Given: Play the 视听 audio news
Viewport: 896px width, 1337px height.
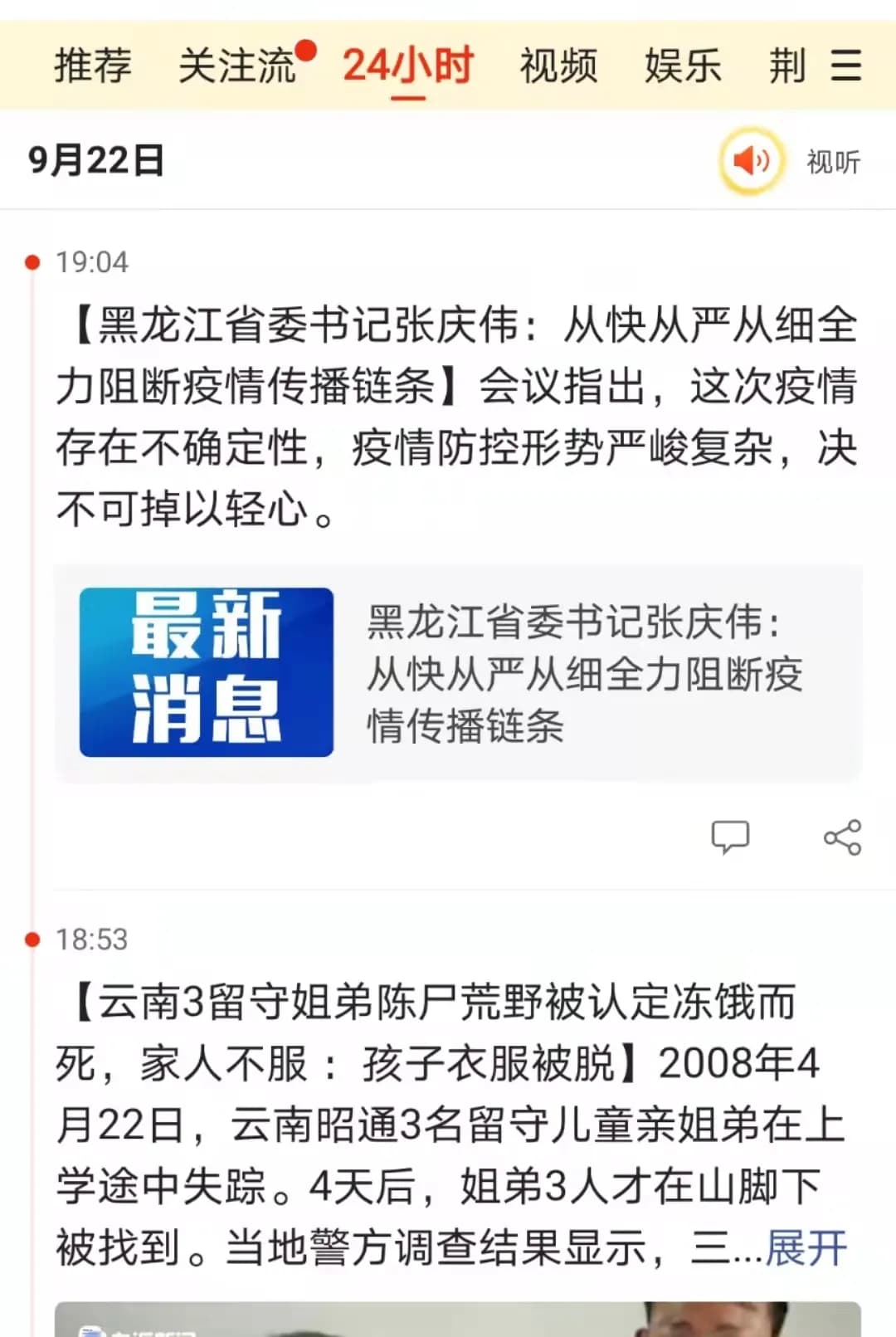Looking at the screenshot, I should point(751,160).
